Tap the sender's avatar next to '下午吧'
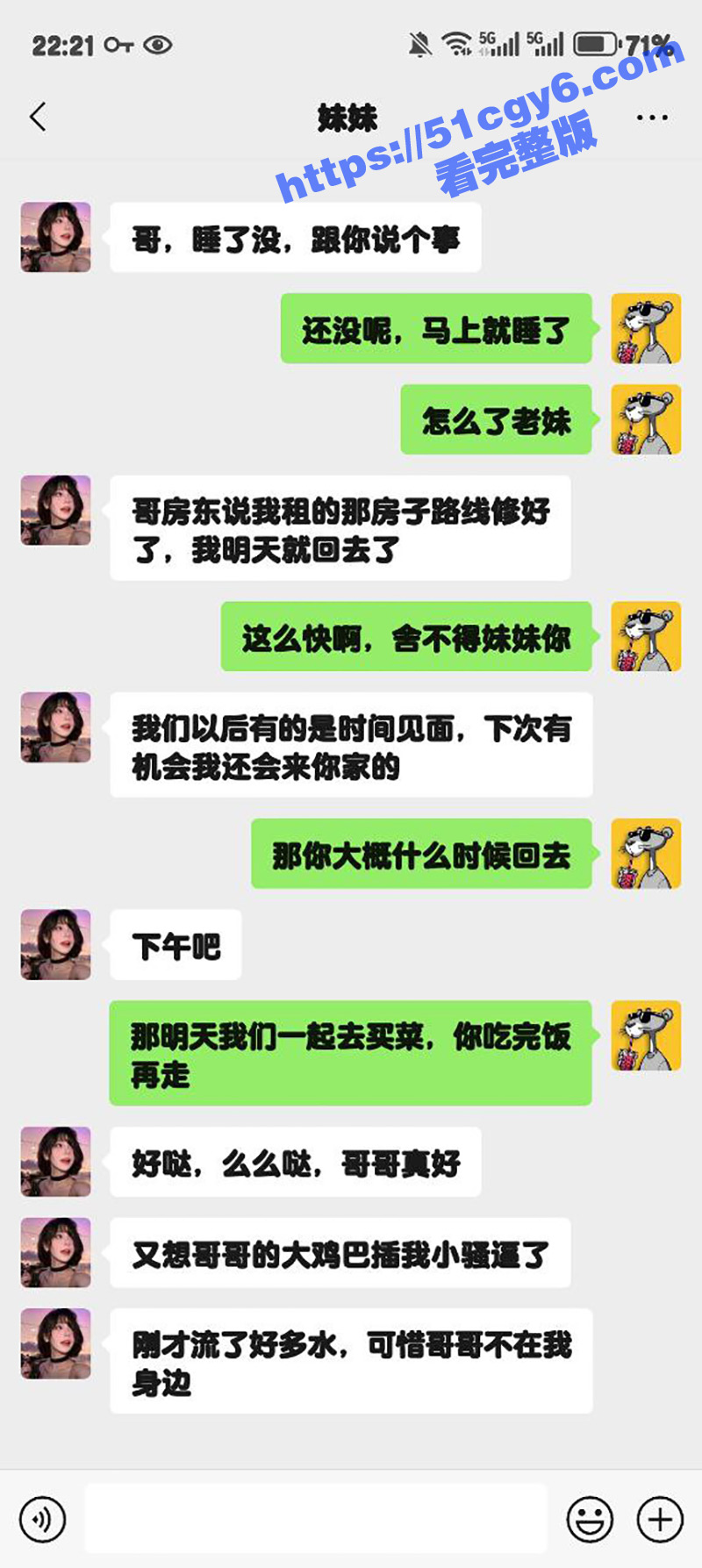Viewport: 702px width, 1568px height. point(55,946)
